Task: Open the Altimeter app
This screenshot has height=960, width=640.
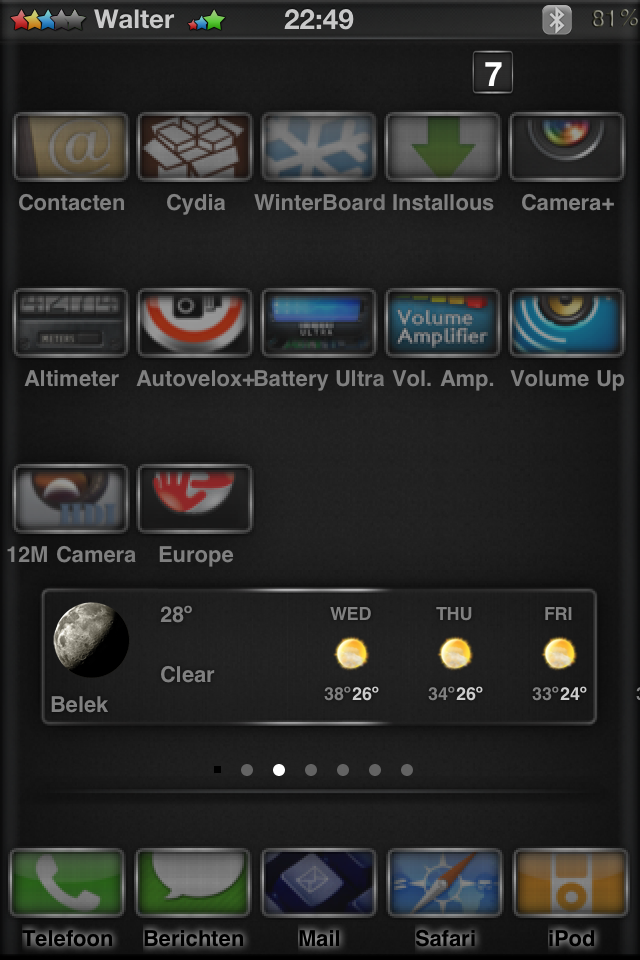Action: [71, 323]
